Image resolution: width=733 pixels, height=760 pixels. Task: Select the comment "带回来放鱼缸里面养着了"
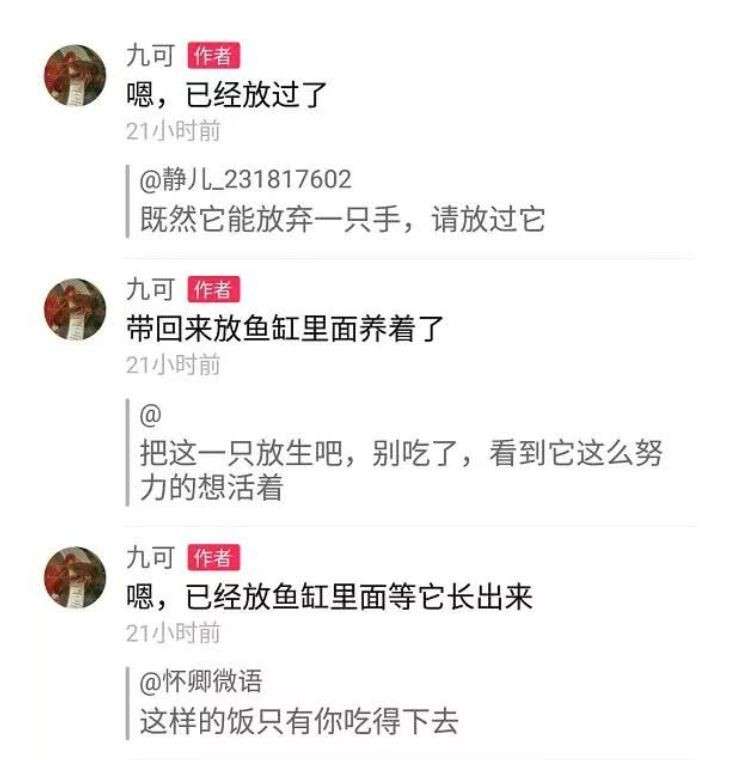(x=285, y=328)
